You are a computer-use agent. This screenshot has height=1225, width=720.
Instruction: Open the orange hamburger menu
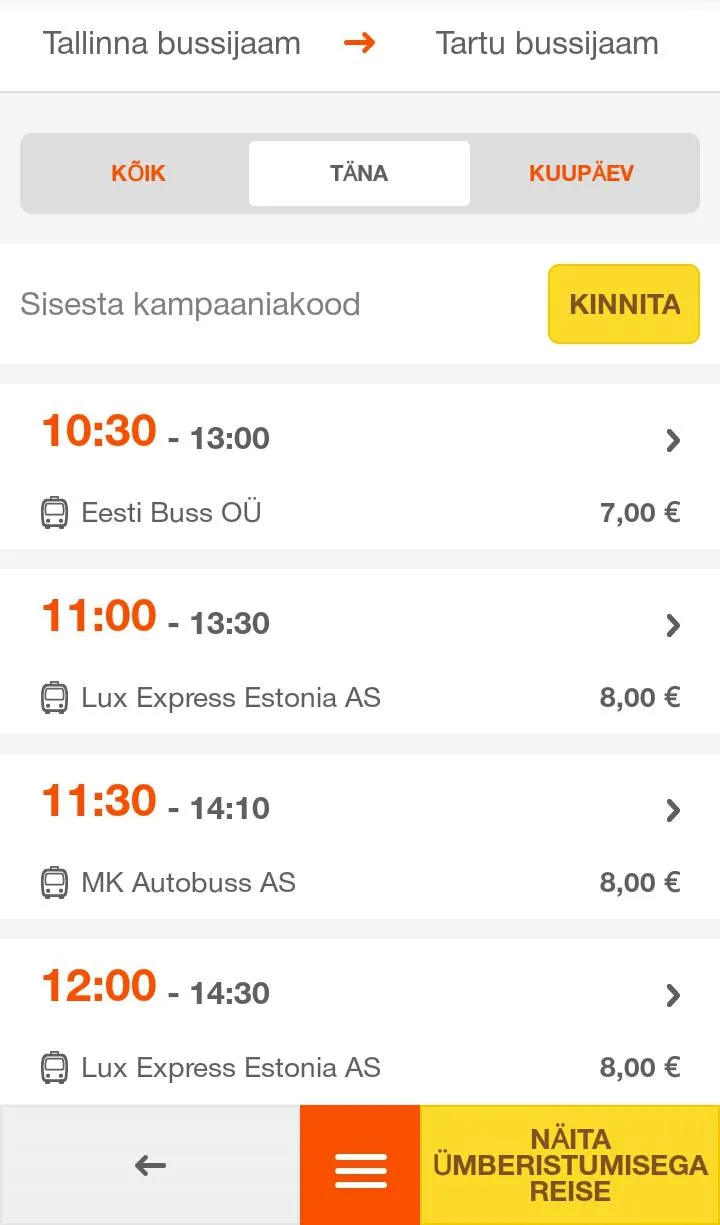point(360,1165)
